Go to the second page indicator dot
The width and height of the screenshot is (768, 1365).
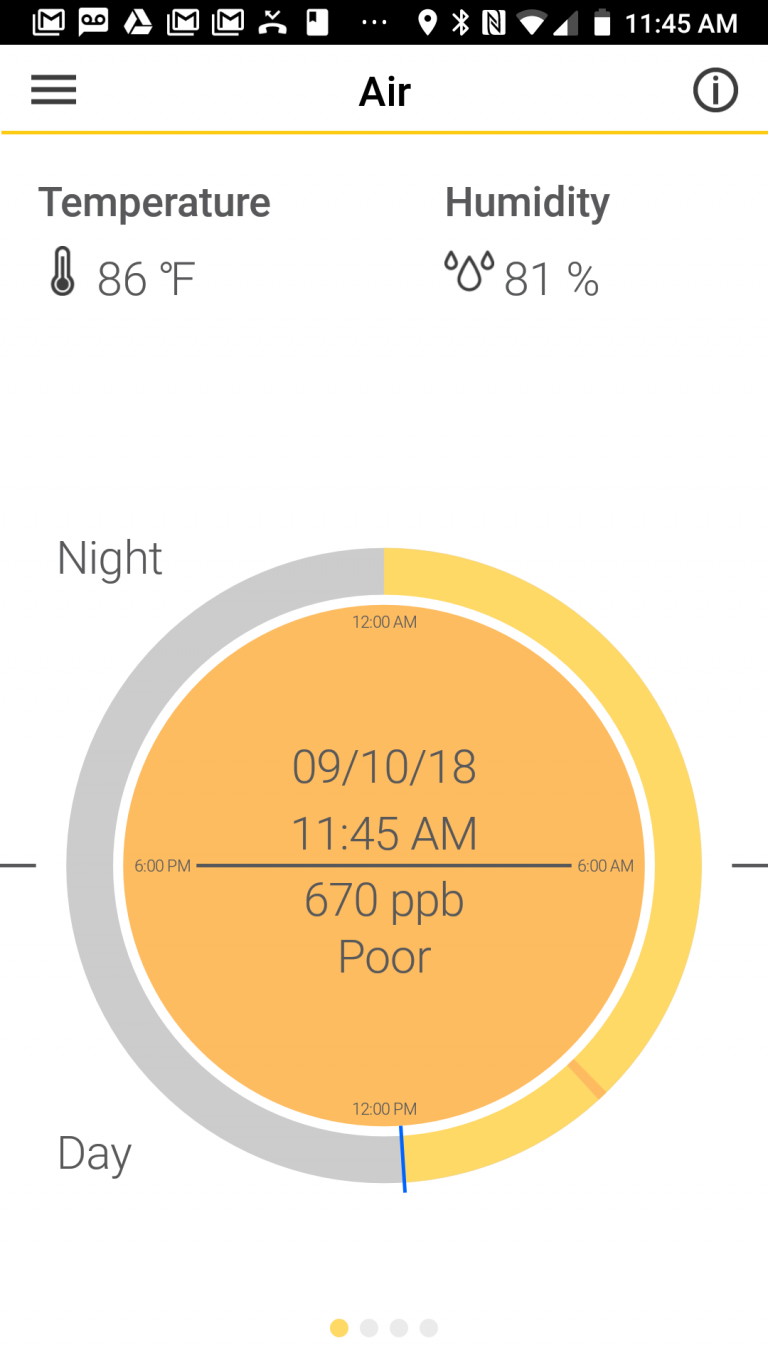[x=369, y=1328]
